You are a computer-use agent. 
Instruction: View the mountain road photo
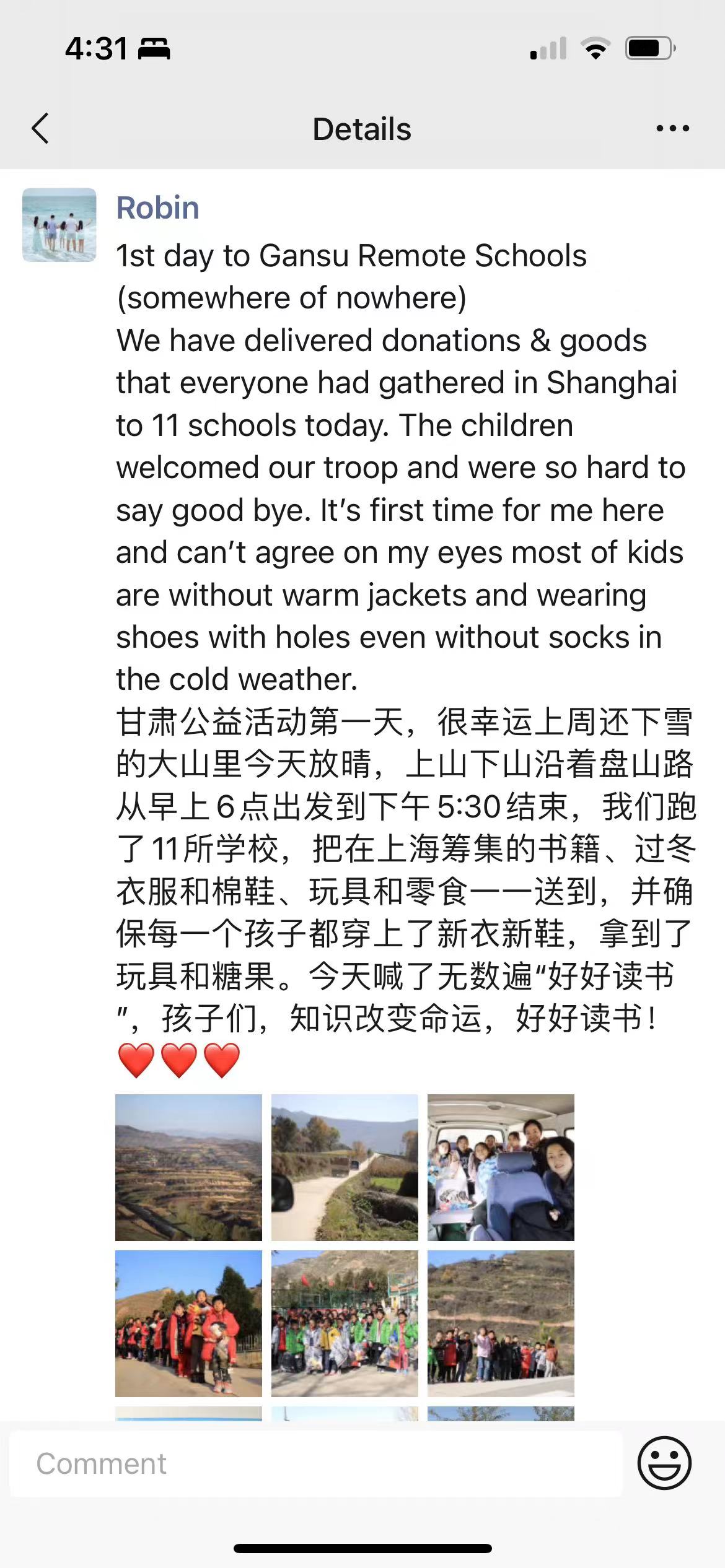click(x=345, y=1167)
